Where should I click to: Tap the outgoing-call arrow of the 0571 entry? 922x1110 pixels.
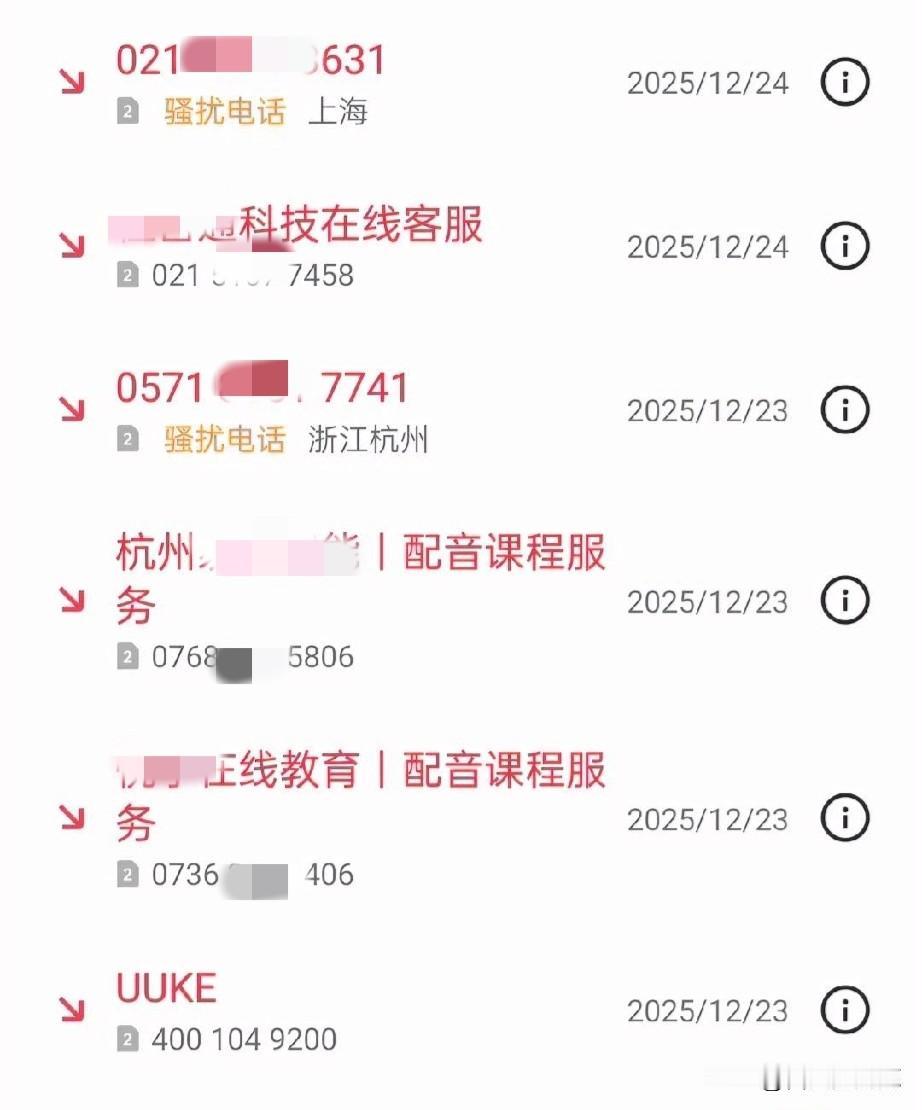(x=72, y=410)
